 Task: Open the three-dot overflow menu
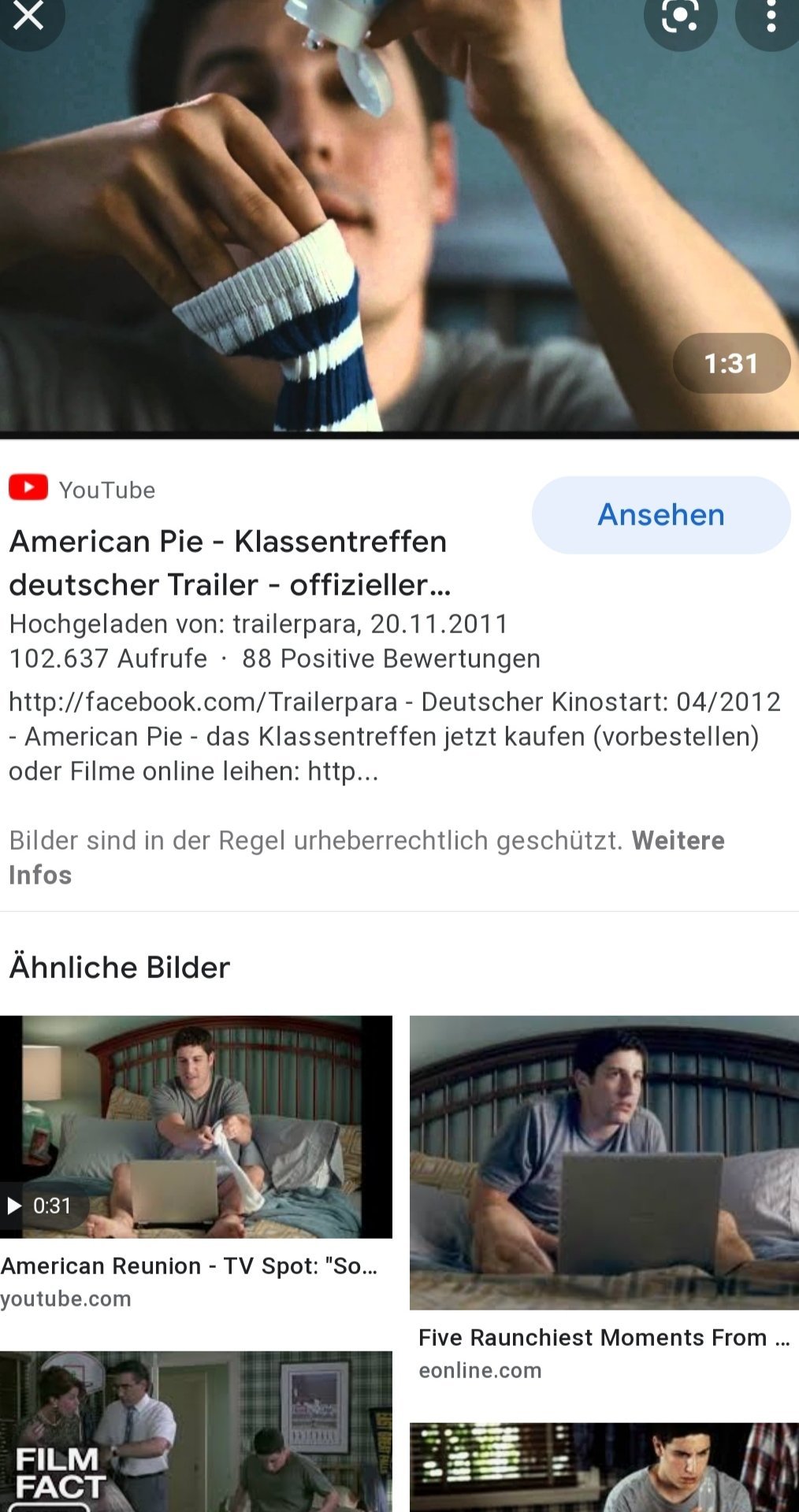771,17
